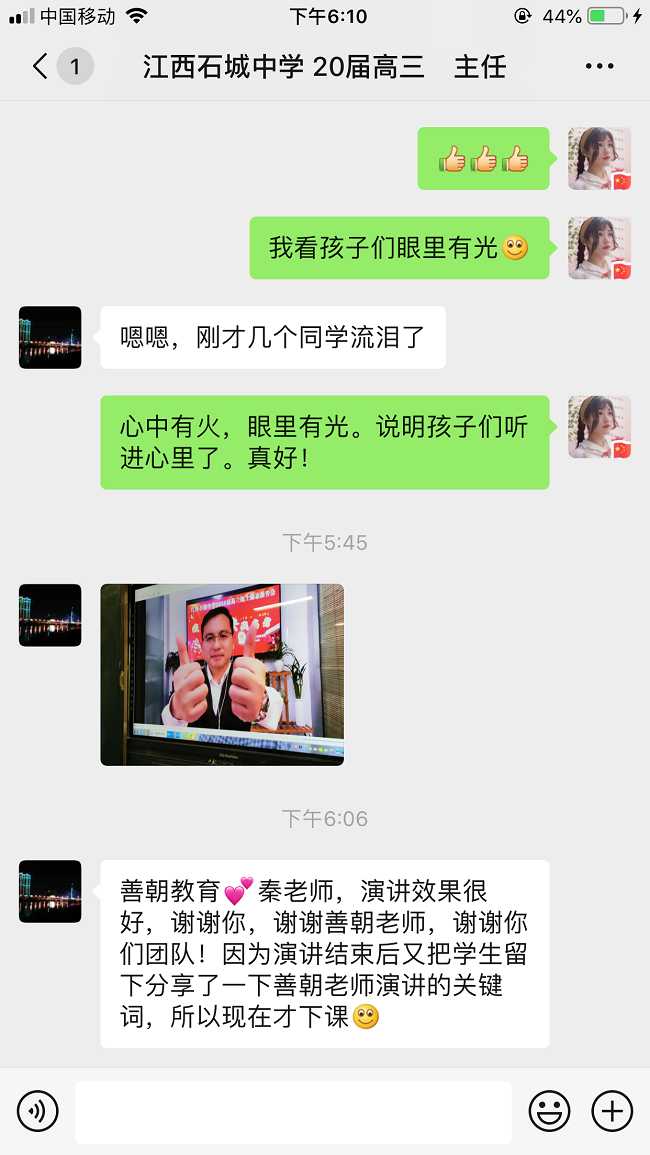The image size is (650, 1155).
Task: Go back to the chat list
Action: point(42,67)
